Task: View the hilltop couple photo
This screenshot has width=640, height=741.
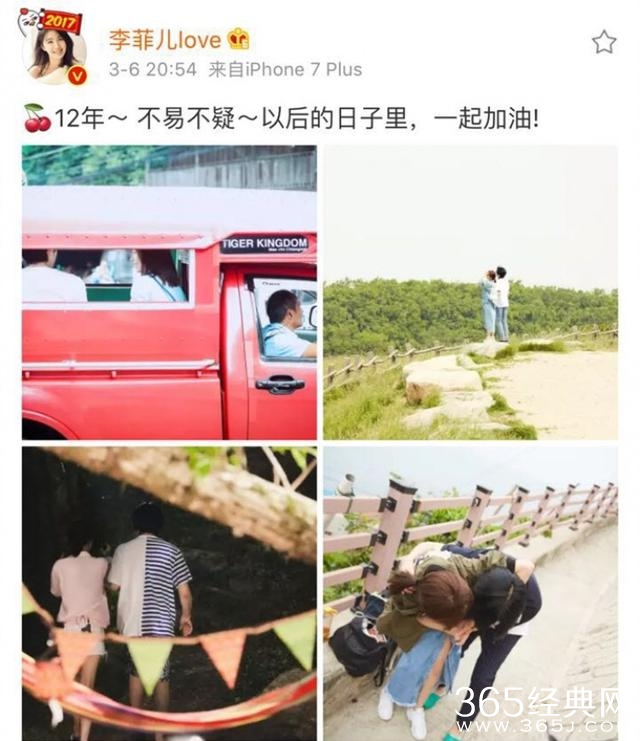Action: (470, 292)
